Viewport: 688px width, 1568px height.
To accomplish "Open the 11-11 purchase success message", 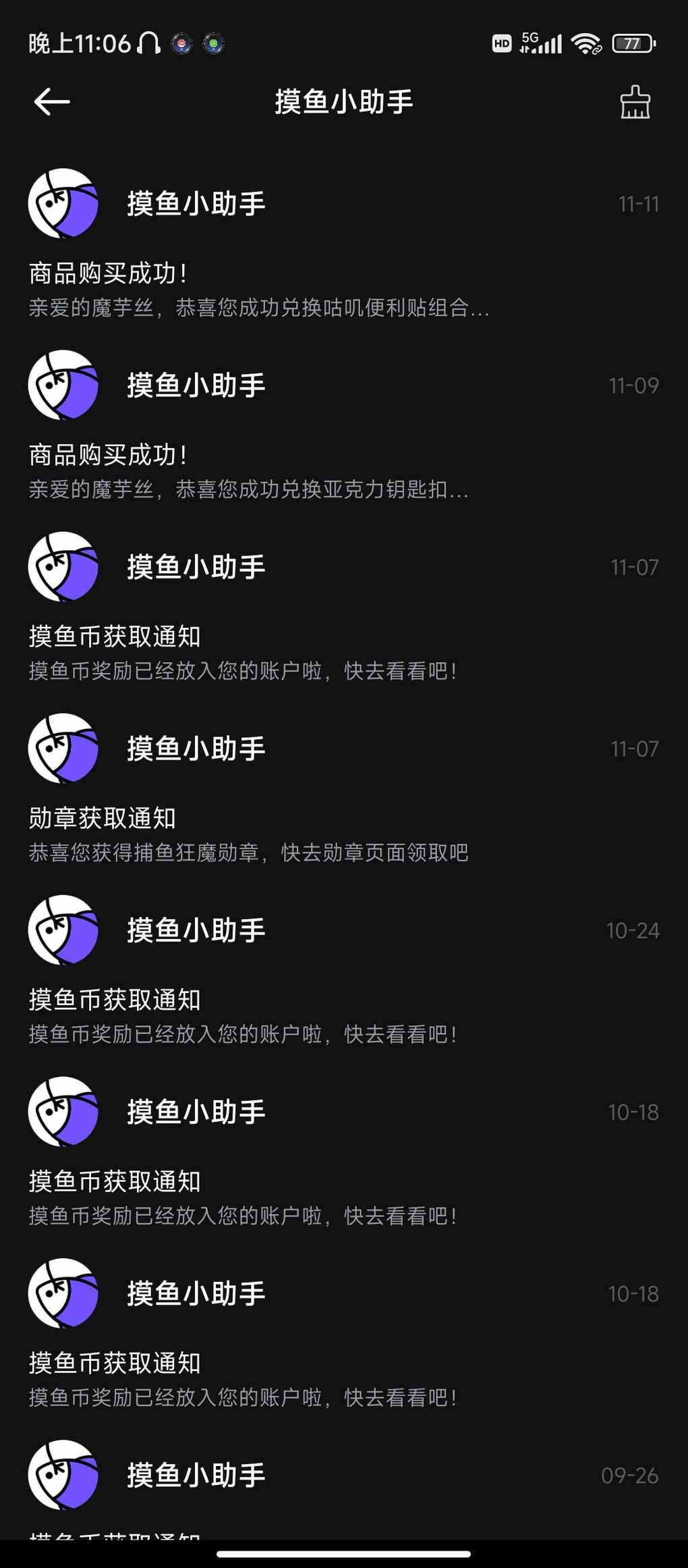I will 344,244.
